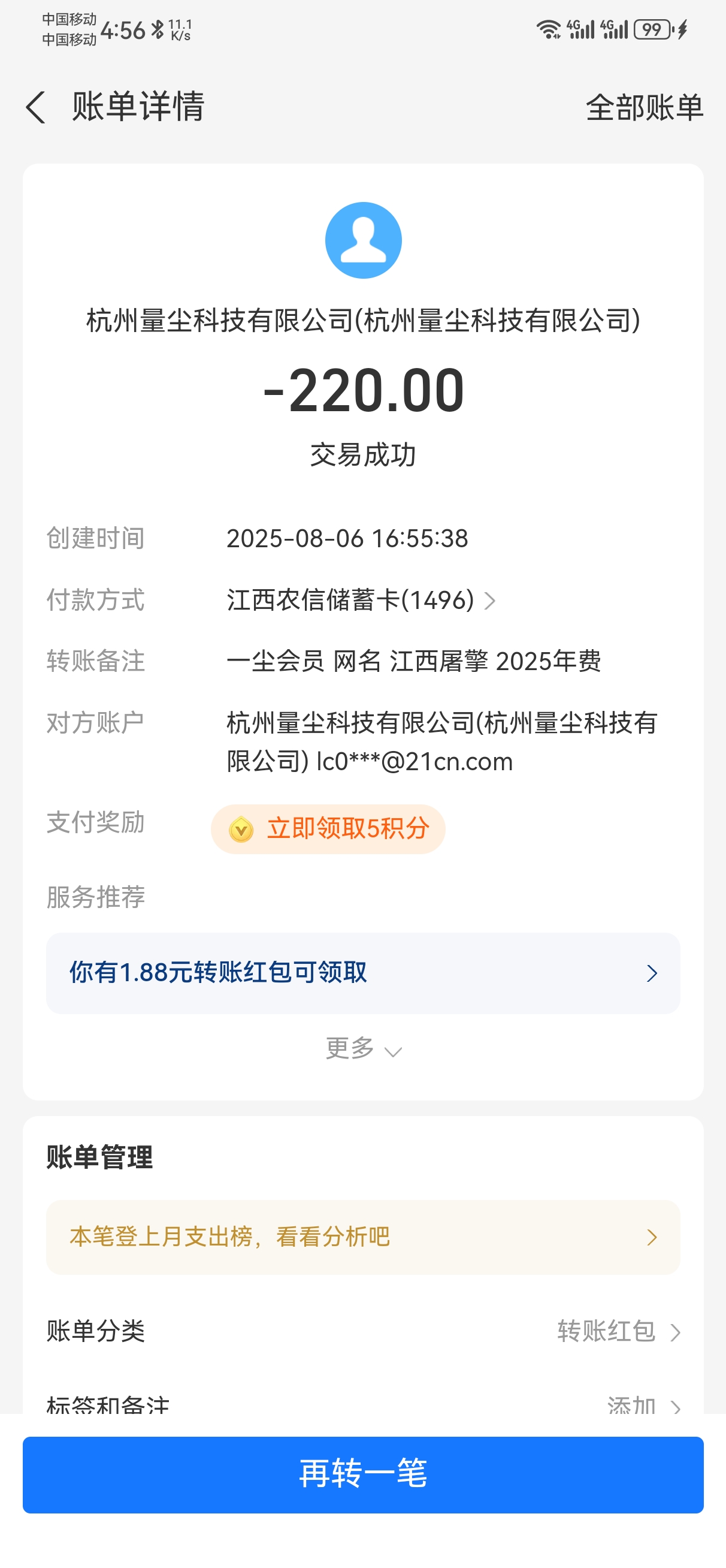Open the 江西农信储蓄卡(1496) payment method

(x=361, y=600)
